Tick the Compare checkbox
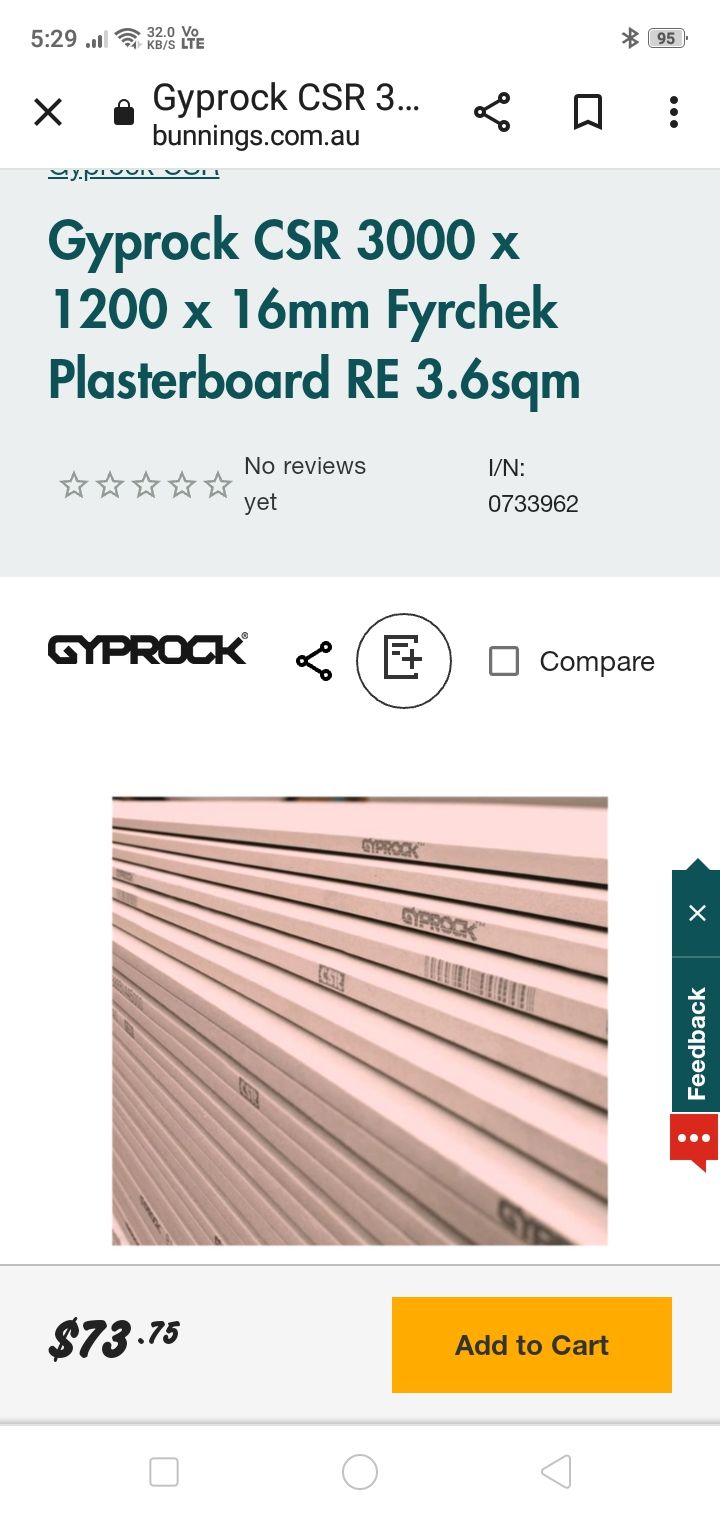720x1520 pixels. pos(504,661)
